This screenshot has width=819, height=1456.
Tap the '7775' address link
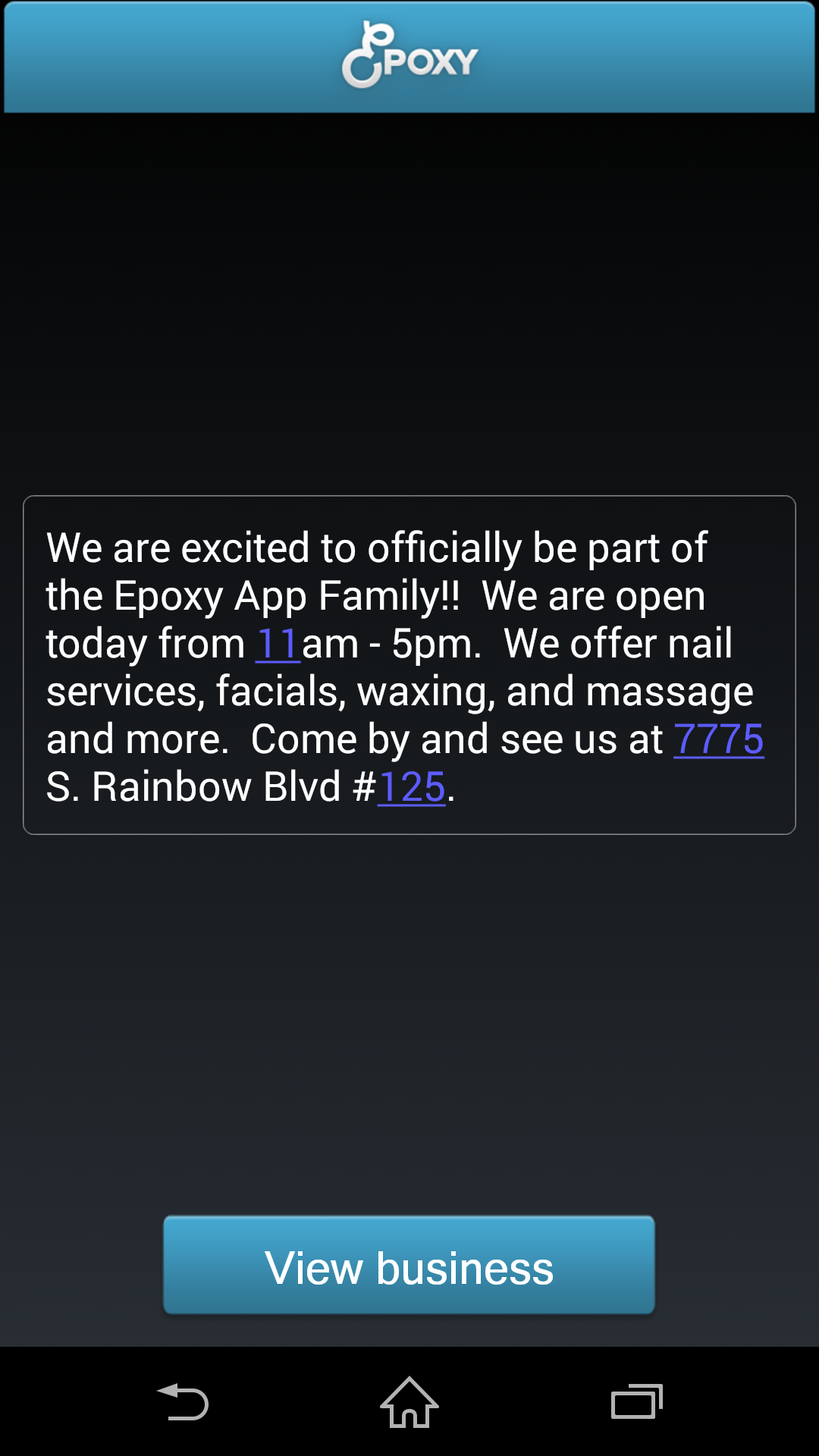click(x=719, y=739)
